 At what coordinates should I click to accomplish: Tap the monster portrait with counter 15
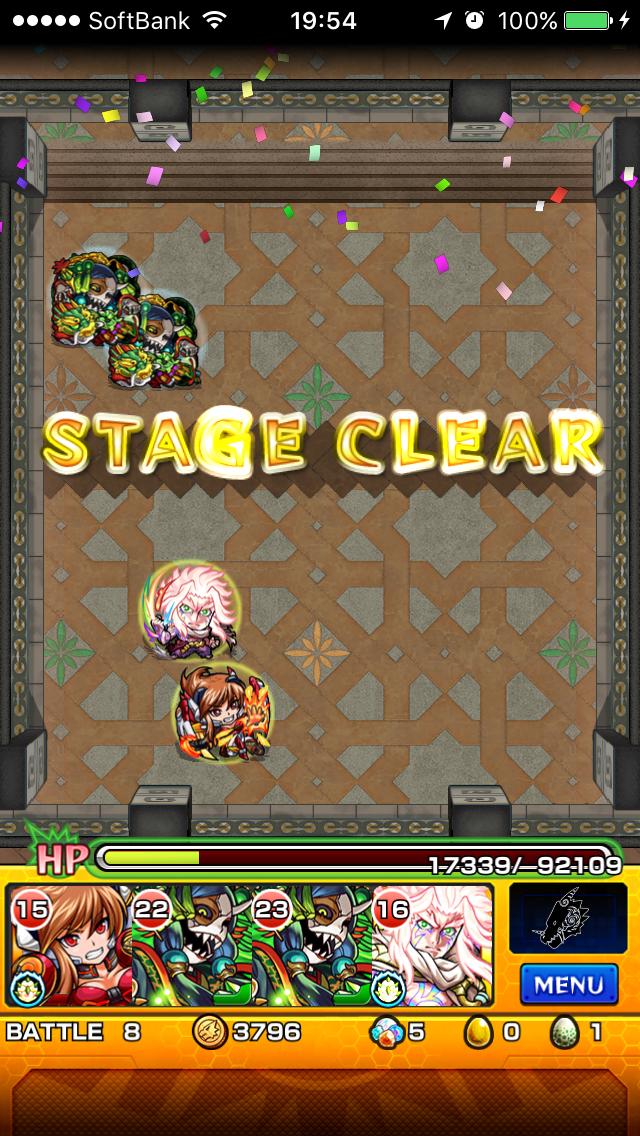pos(68,947)
